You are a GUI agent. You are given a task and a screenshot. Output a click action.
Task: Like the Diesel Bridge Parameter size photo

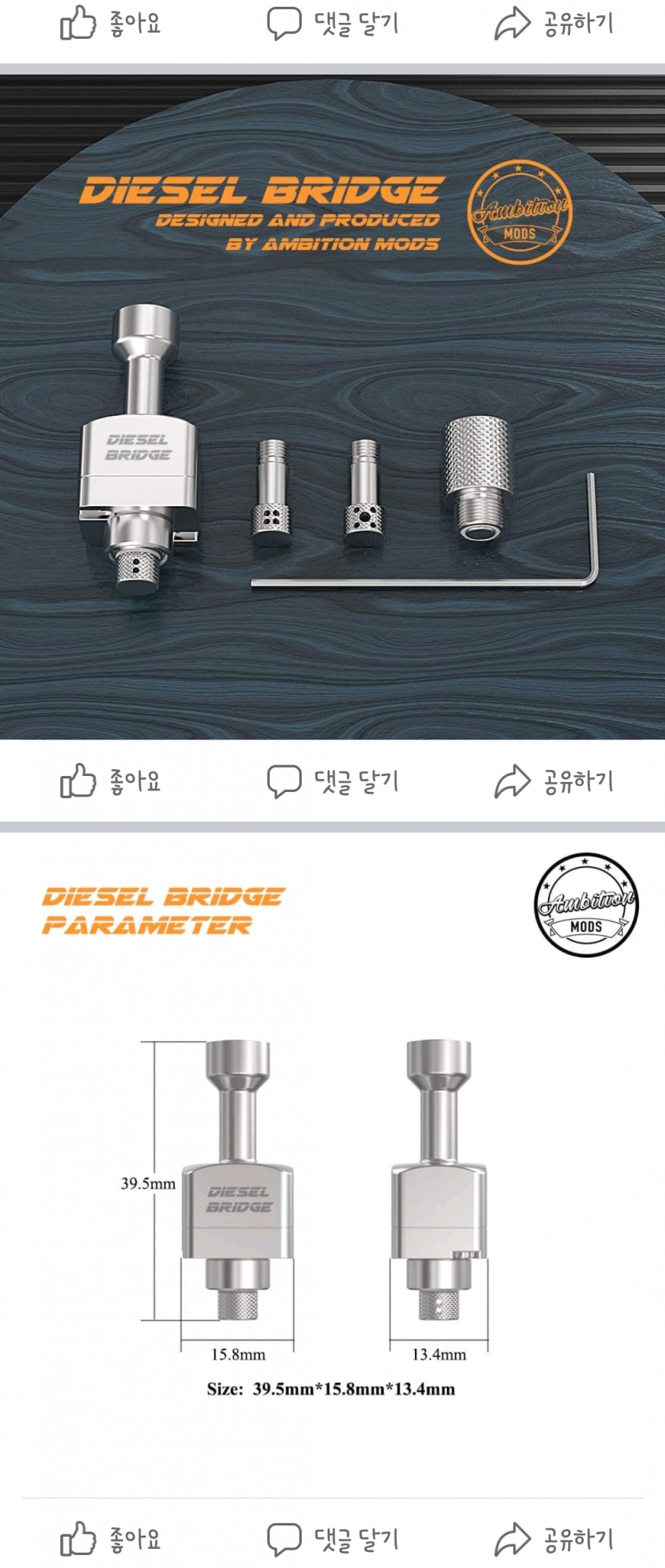(x=110, y=1539)
